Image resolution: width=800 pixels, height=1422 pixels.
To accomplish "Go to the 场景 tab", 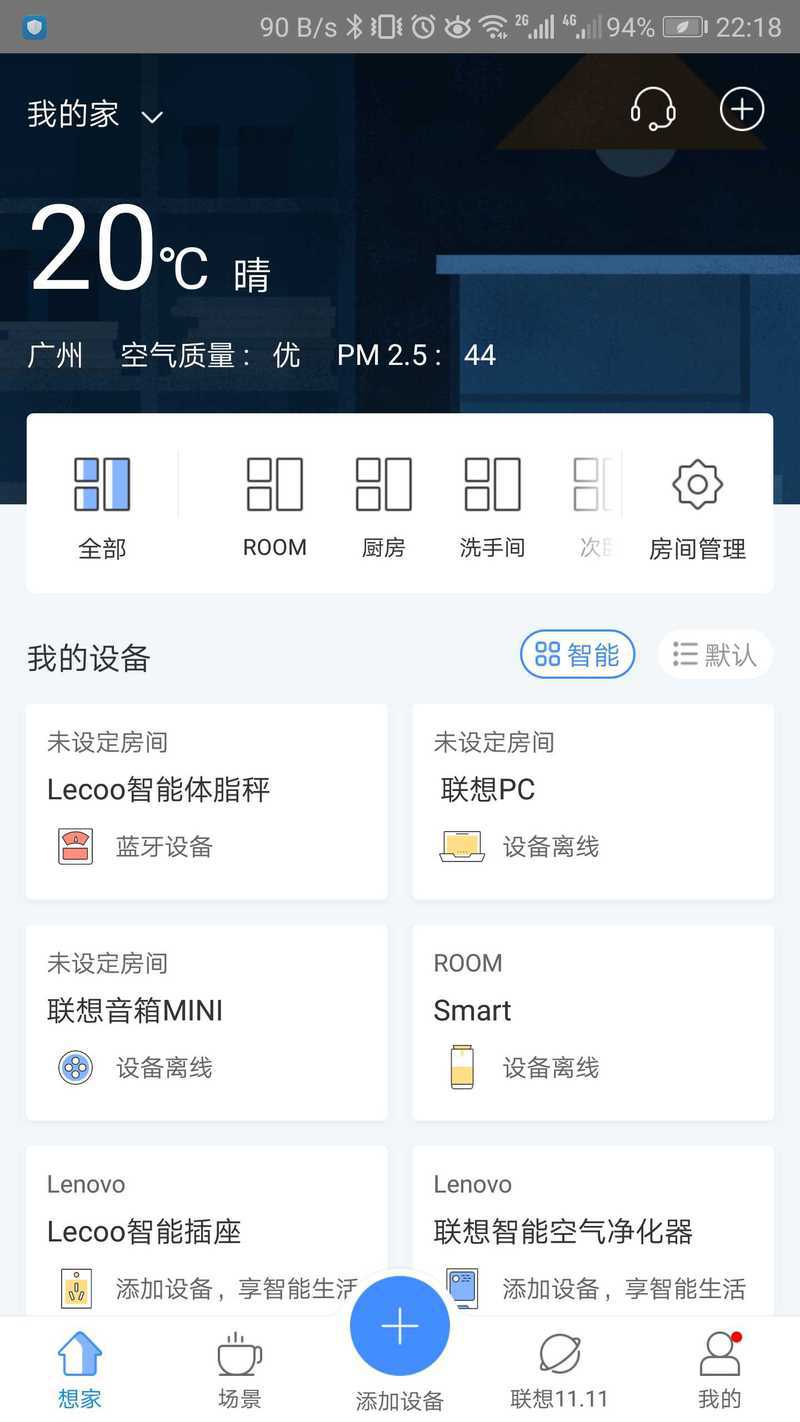I will tap(240, 1370).
